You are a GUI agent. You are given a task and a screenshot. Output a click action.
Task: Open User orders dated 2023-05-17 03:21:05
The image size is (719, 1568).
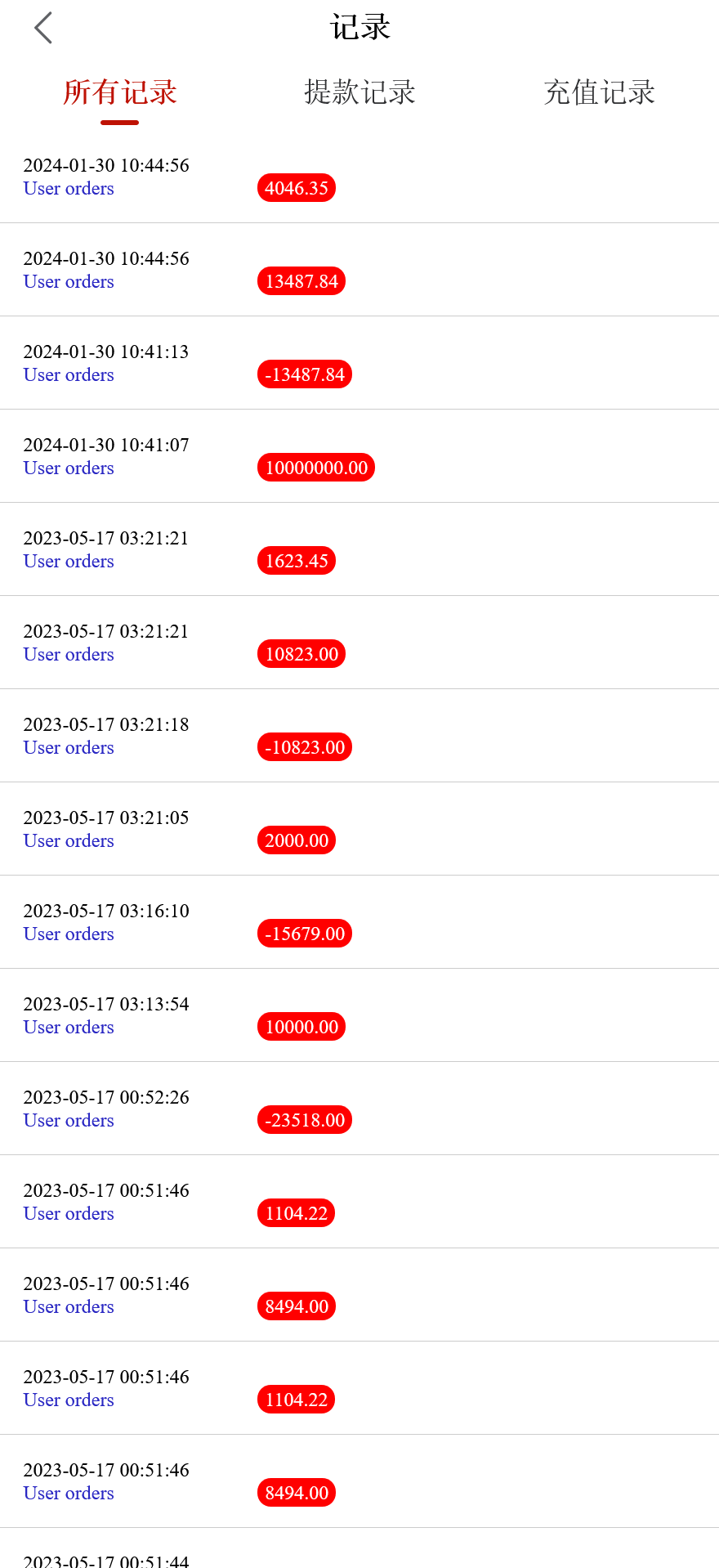click(69, 840)
